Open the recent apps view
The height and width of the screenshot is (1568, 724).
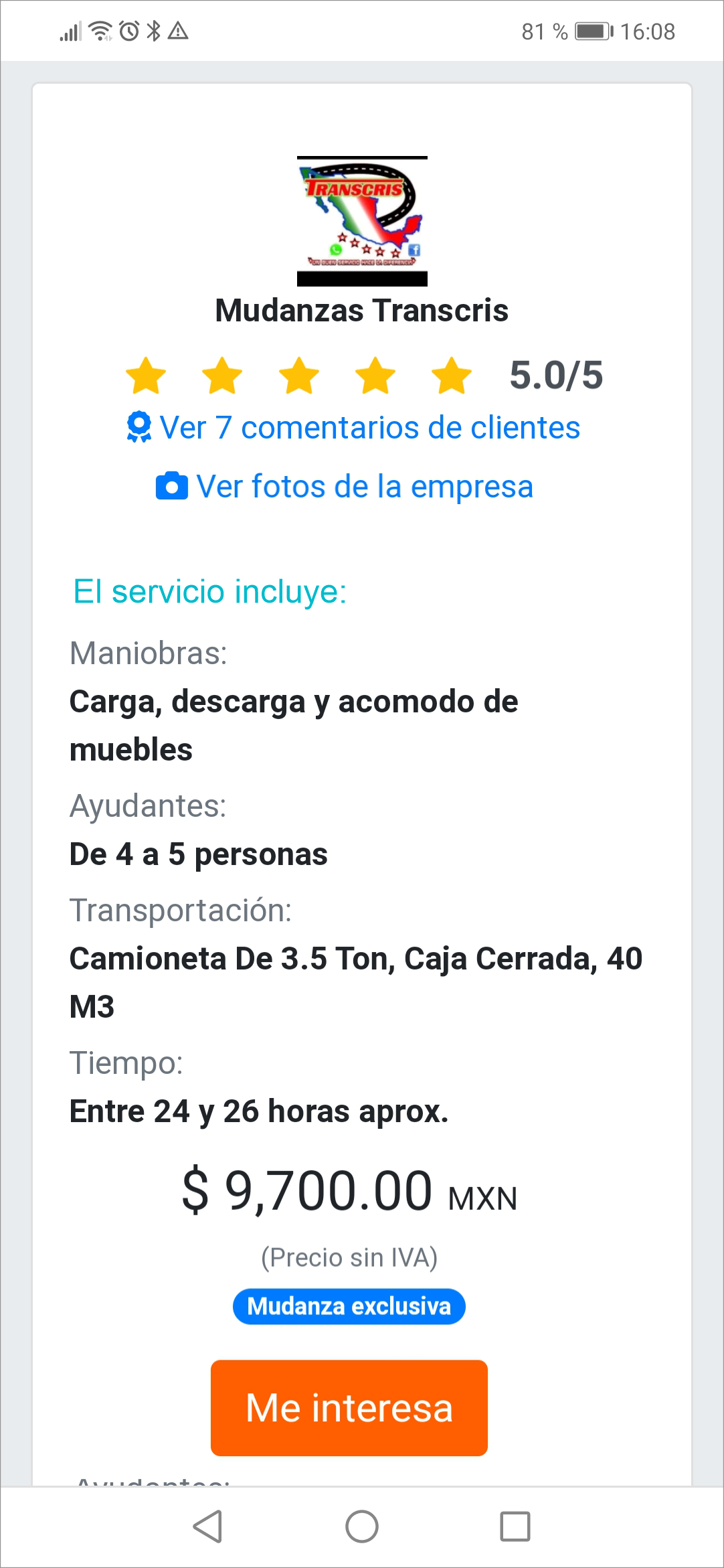pyautogui.click(x=515, y=1526)
